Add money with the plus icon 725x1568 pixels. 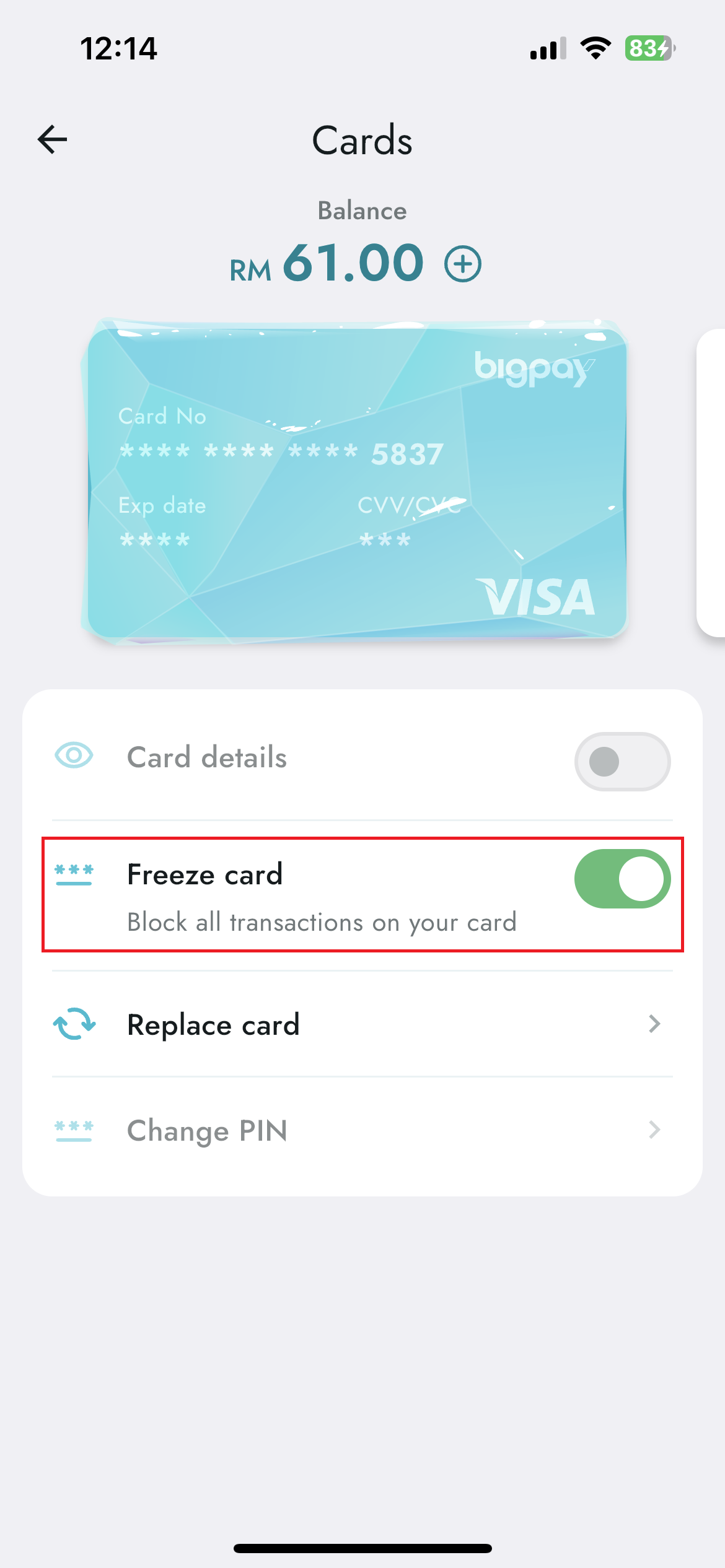click(x=463, y=264)
